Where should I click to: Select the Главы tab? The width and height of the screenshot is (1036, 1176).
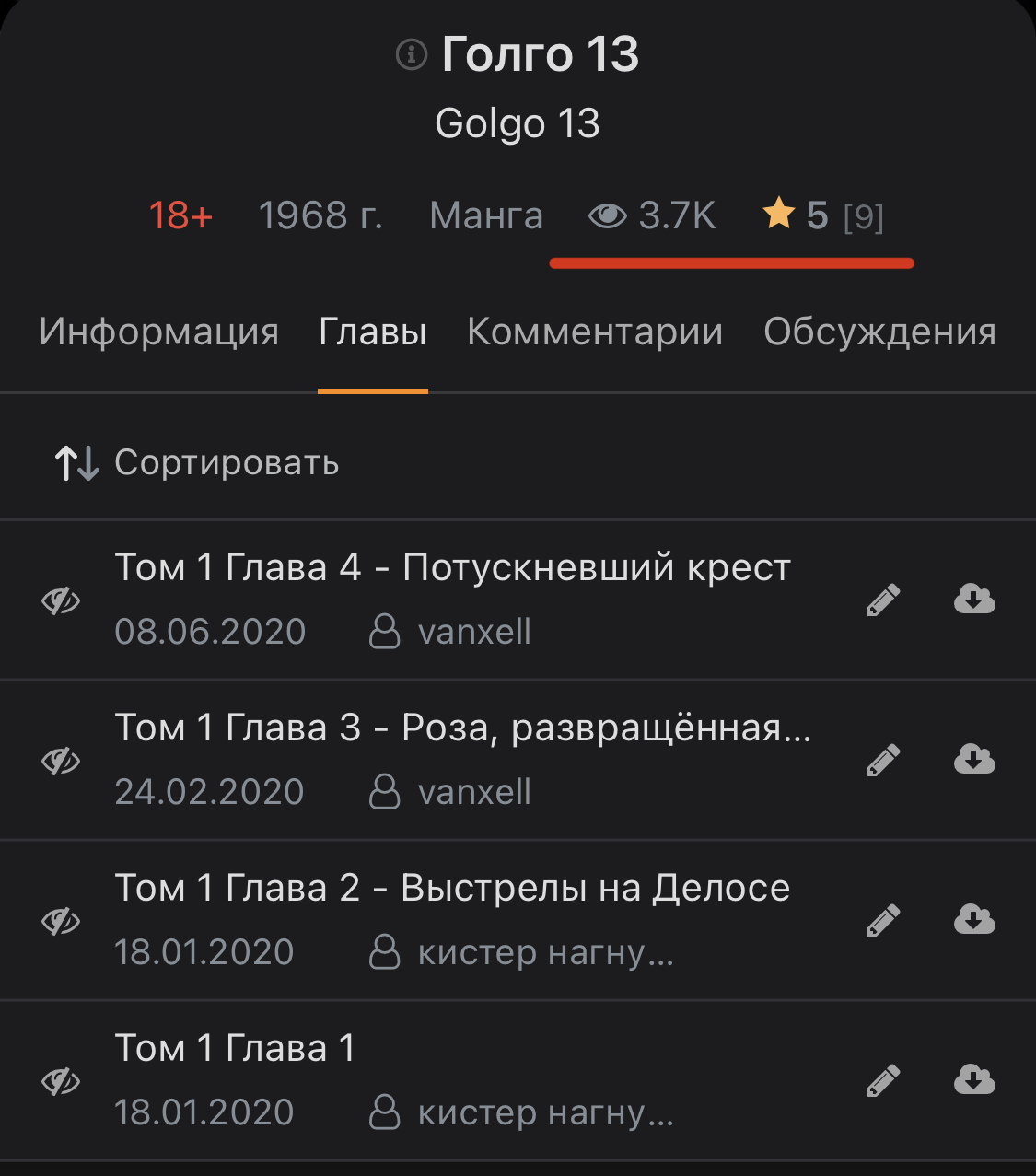372,332
